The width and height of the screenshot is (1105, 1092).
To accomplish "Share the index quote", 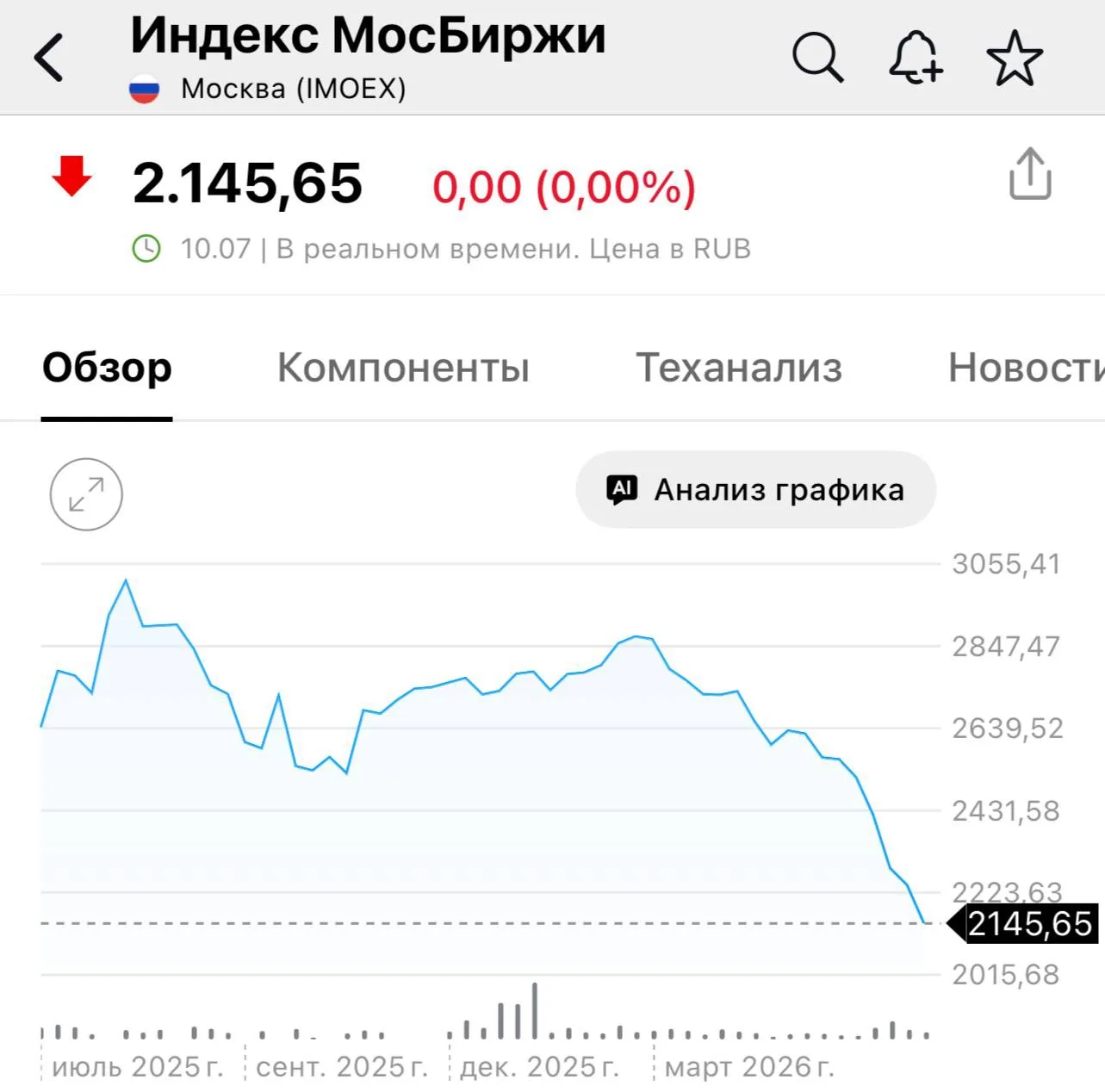I will point(1030,173).
